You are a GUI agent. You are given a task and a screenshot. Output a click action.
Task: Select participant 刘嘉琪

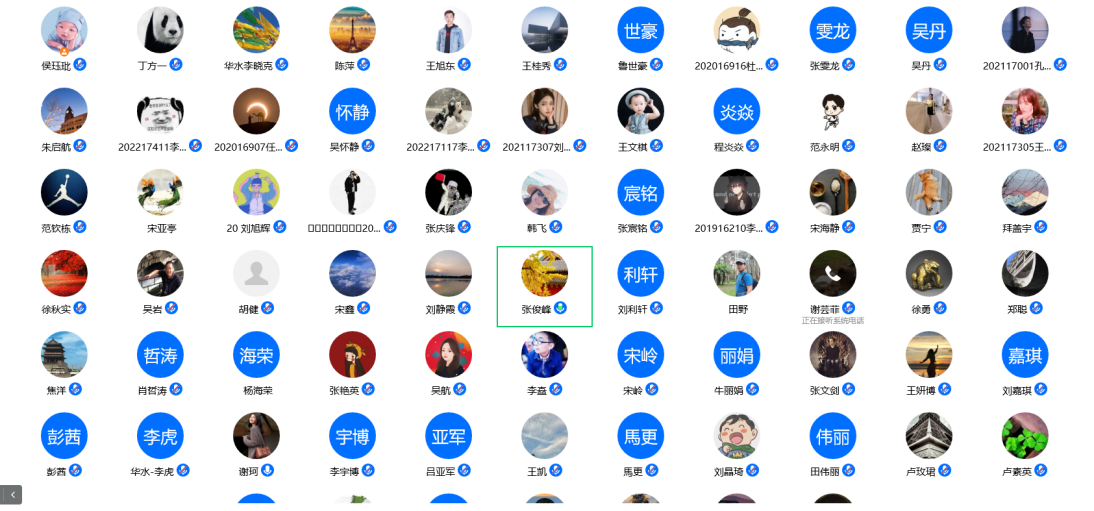click(x=1024, y=355)
